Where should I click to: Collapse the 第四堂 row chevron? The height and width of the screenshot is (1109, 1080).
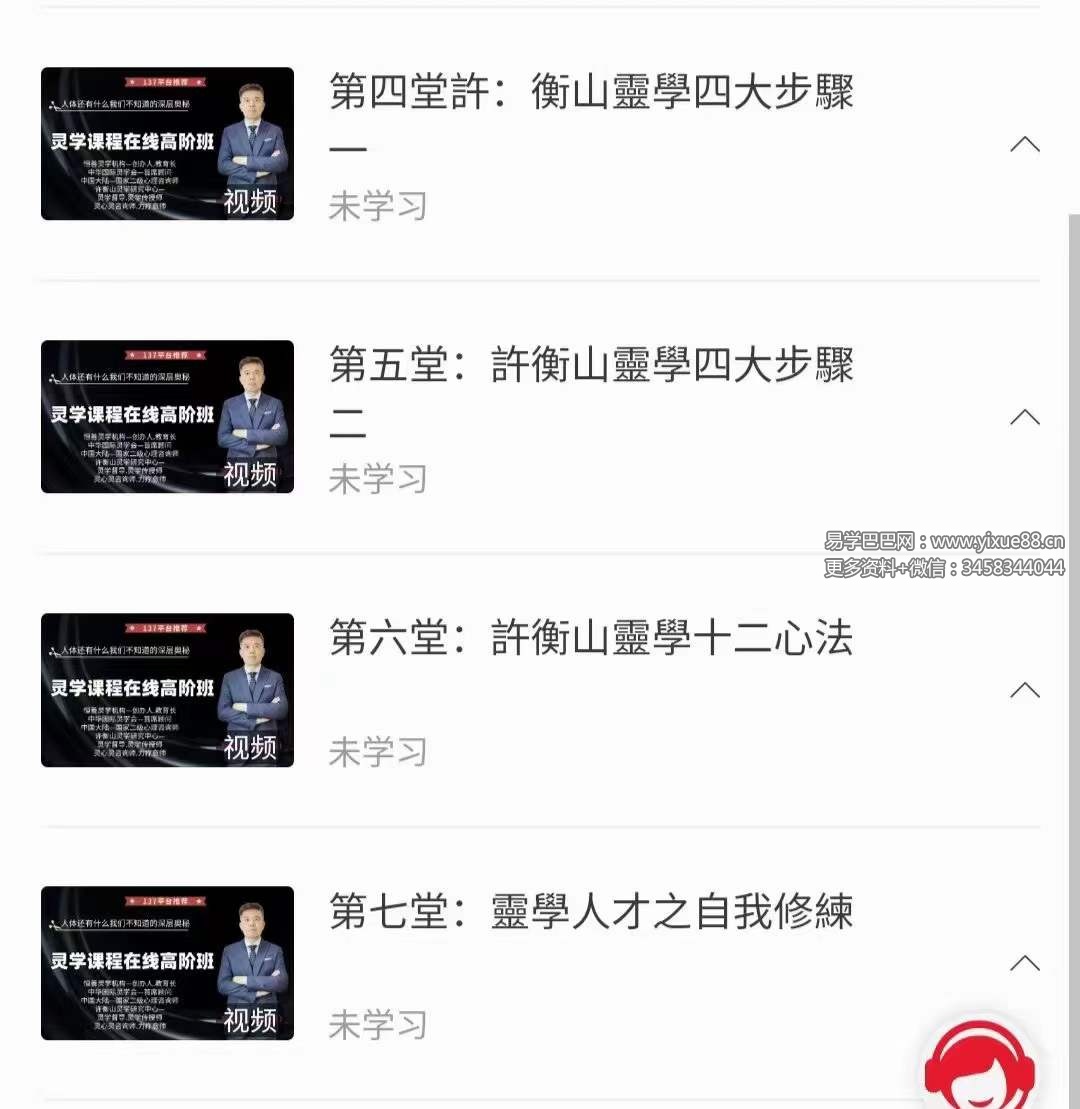click(1025, 145)
